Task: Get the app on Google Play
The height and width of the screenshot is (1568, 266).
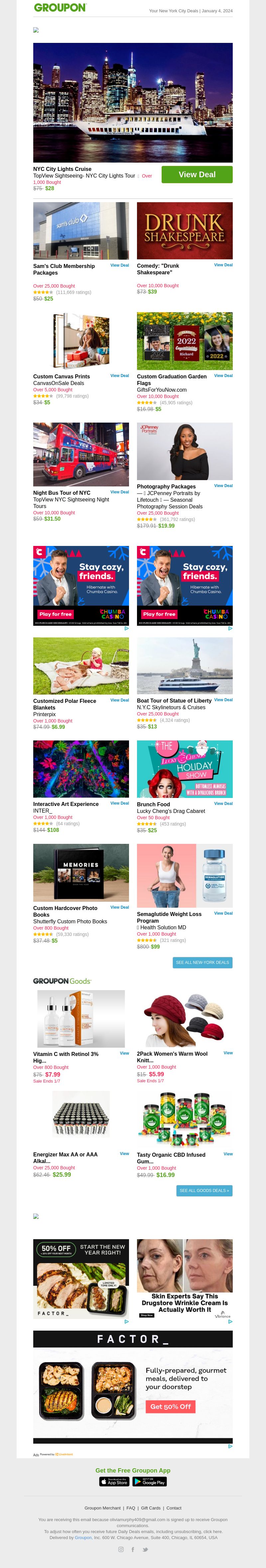Action: 149,1482
